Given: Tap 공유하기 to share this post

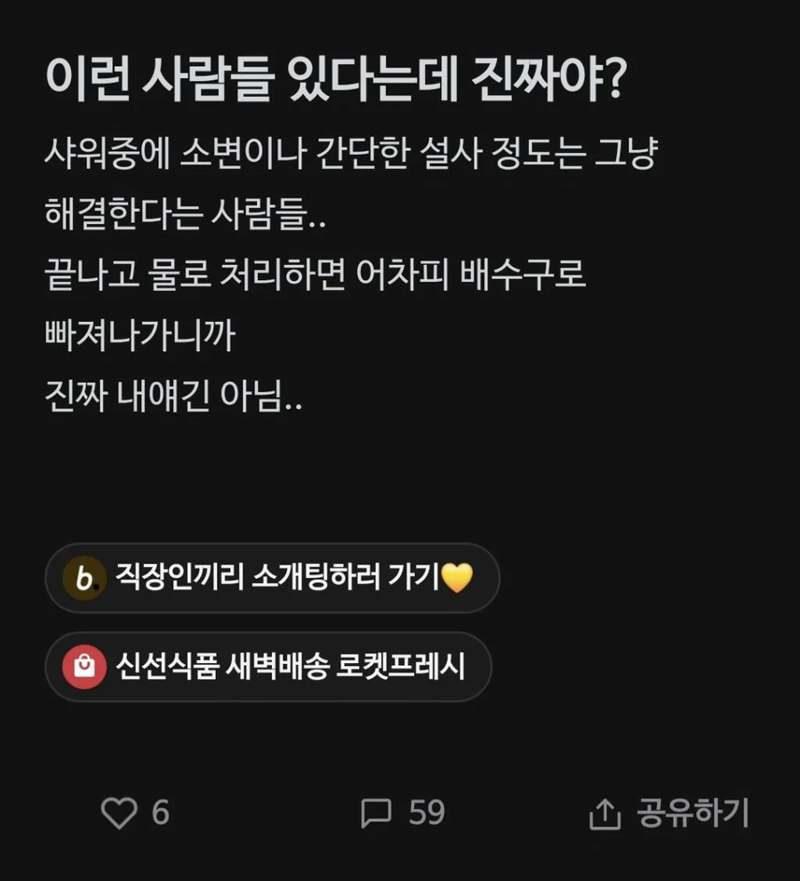Looking at the screenshot, I should point(670,814).
